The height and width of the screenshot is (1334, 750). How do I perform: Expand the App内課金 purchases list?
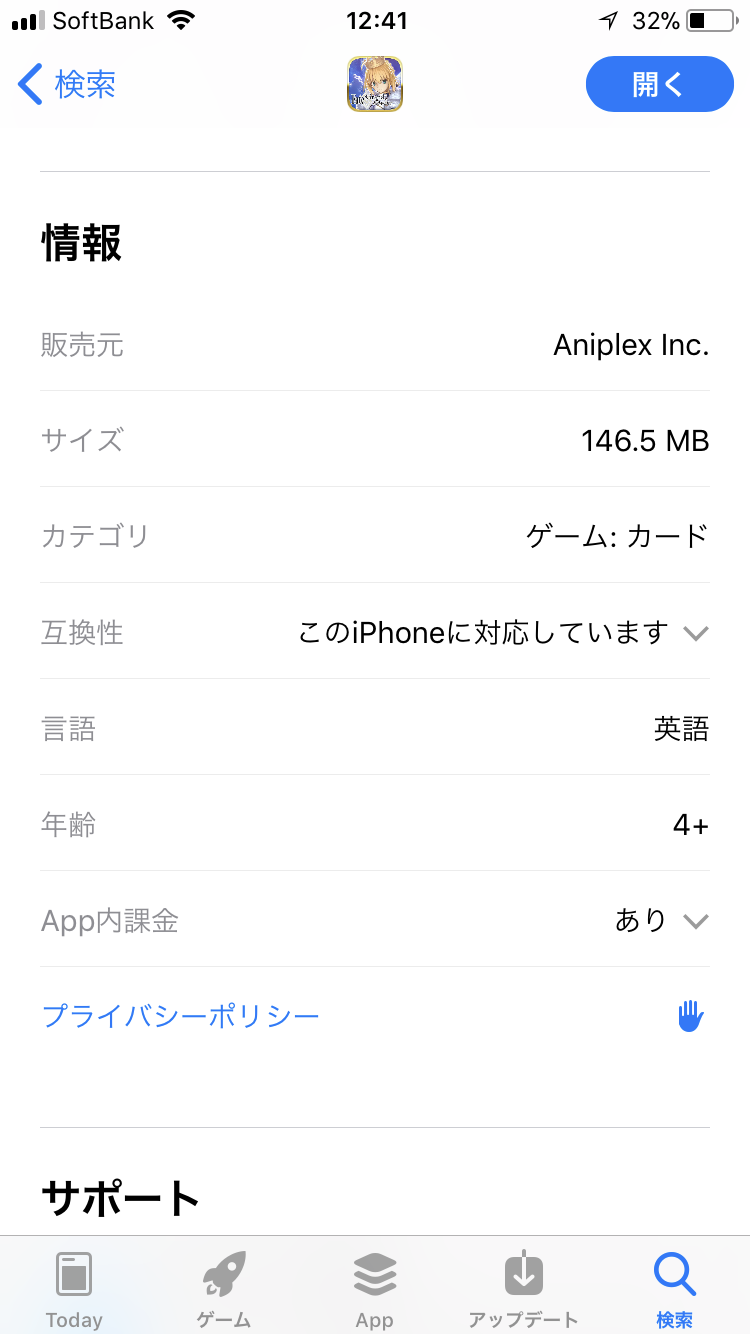tap(695, 921)
